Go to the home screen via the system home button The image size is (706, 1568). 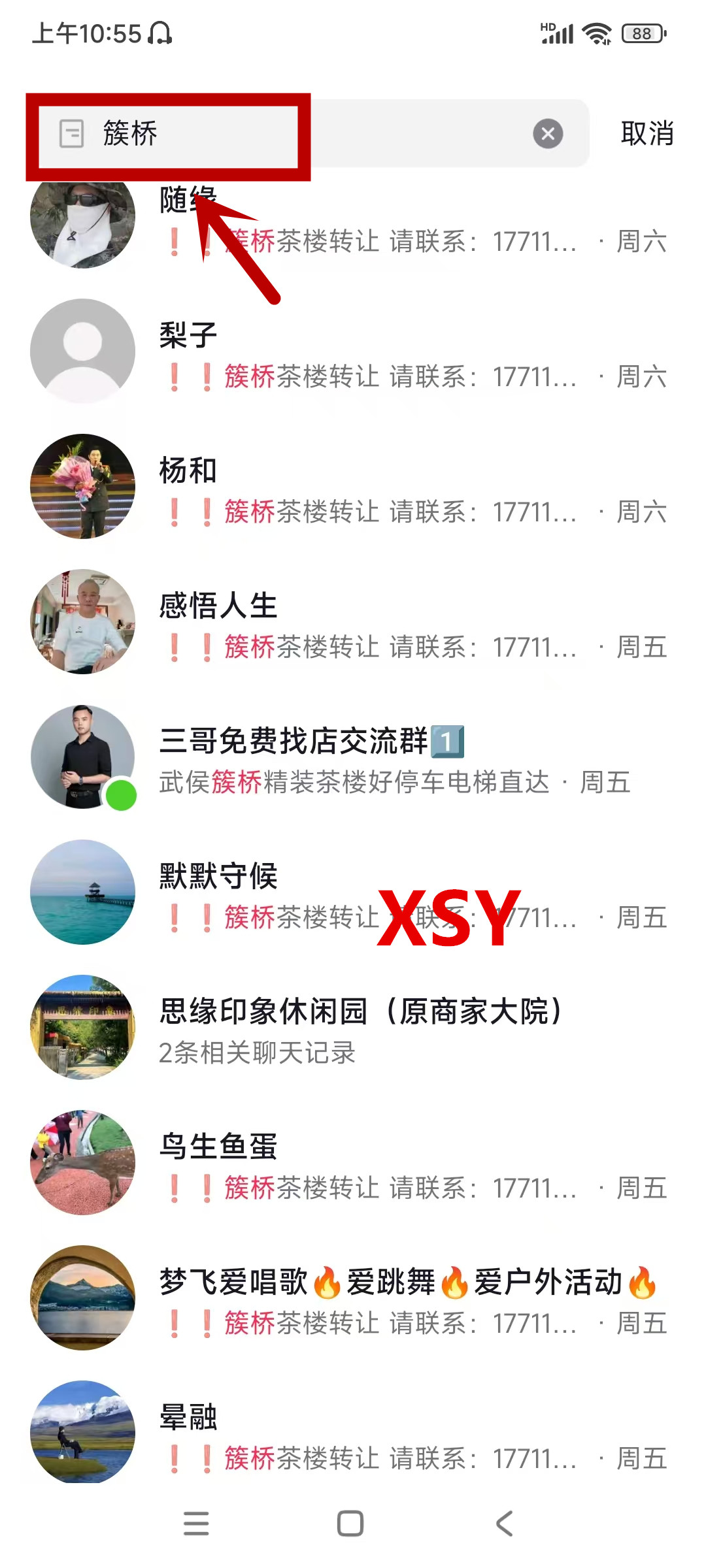(350, 1524)
